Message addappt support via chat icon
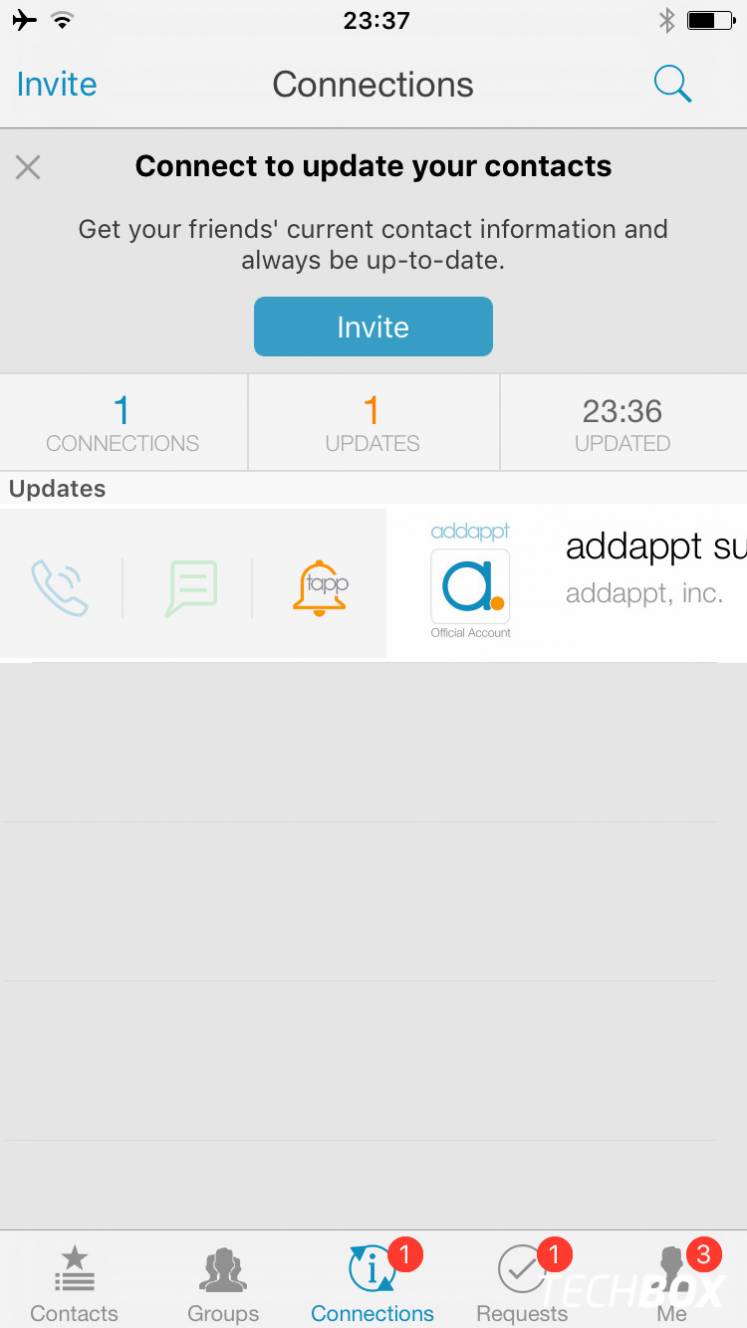 190,588
